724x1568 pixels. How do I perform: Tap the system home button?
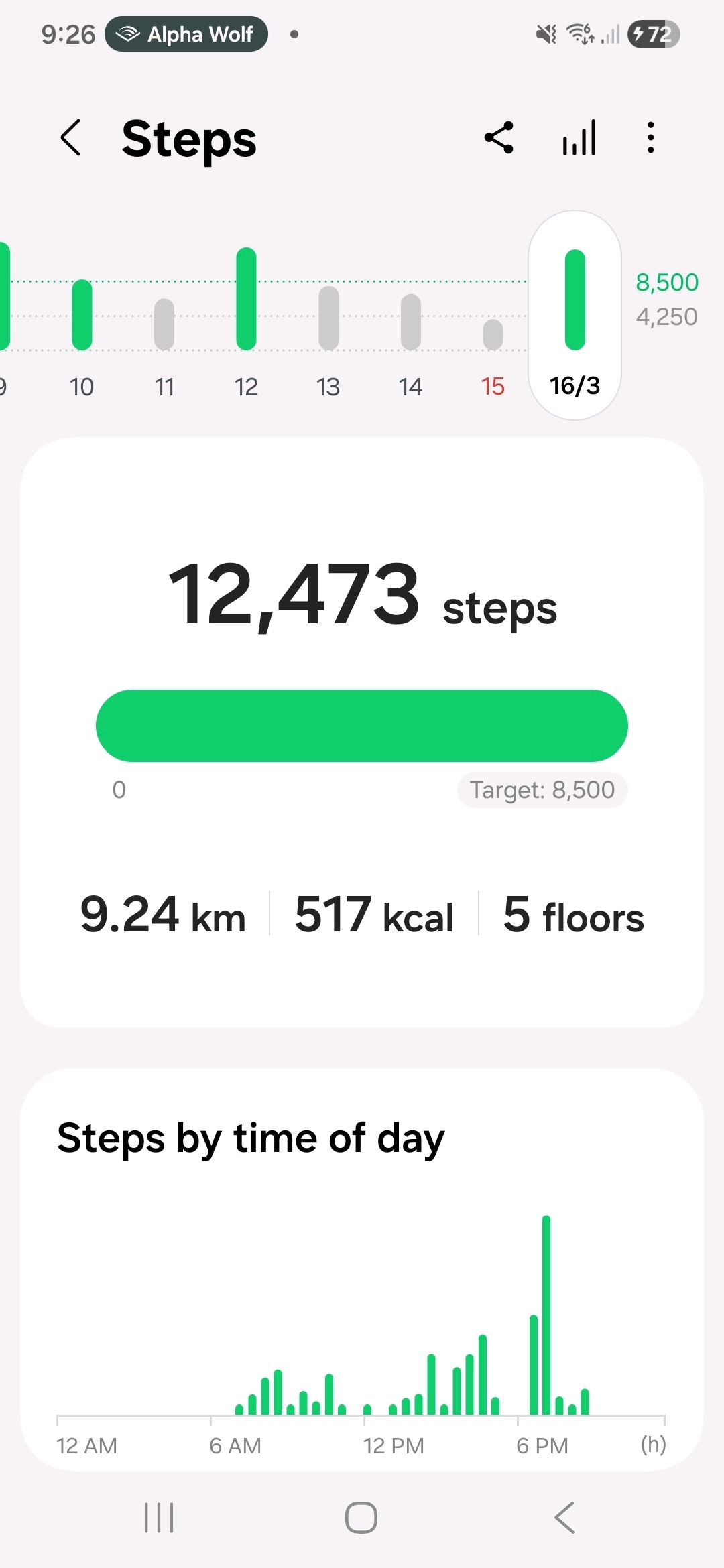361,1518
